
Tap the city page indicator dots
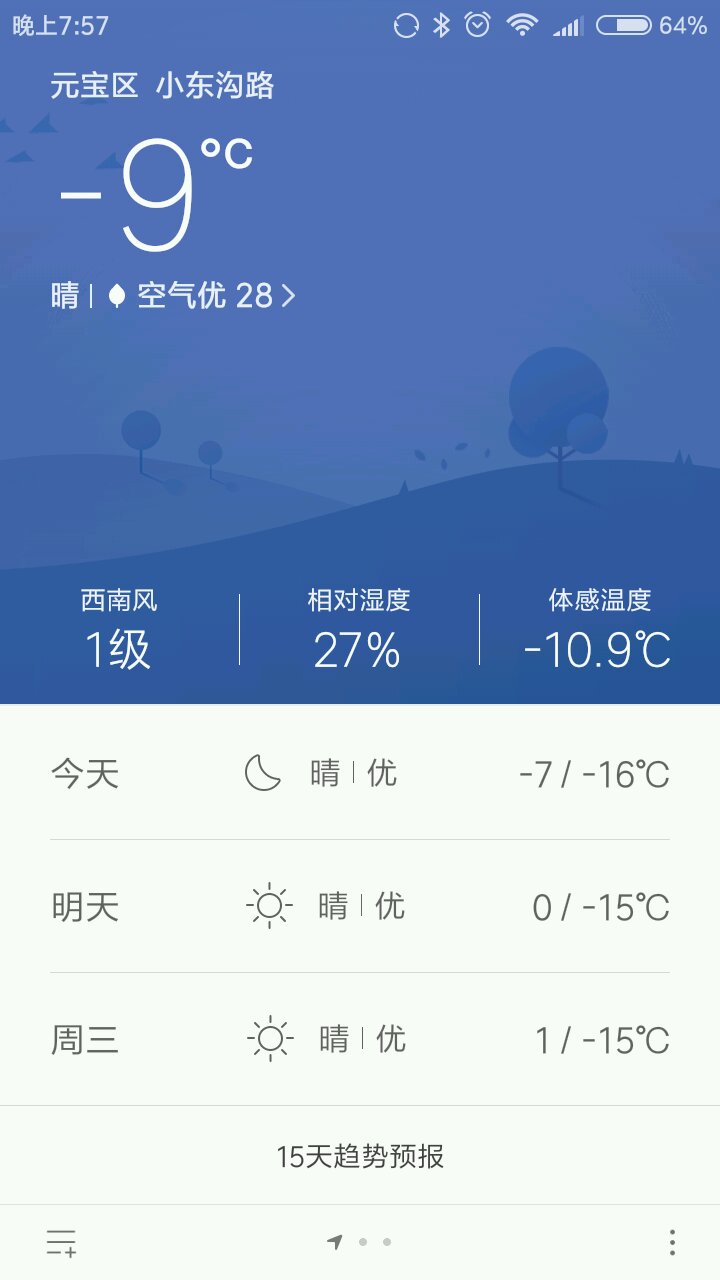360,1243
